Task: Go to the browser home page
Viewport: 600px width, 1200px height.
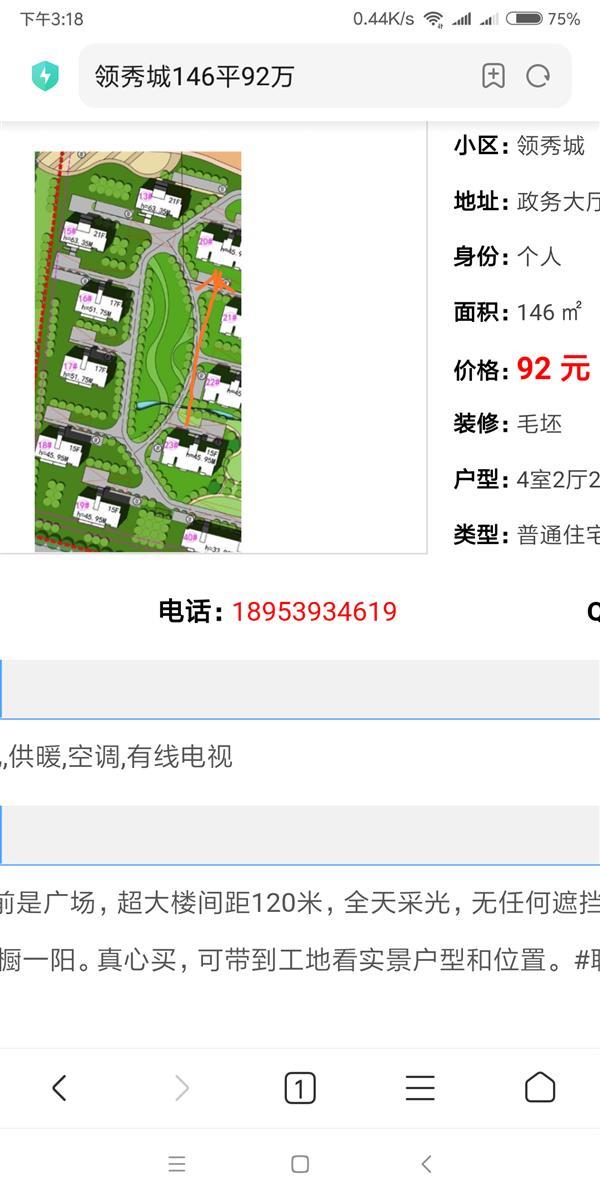Action: pos(540,1087)
